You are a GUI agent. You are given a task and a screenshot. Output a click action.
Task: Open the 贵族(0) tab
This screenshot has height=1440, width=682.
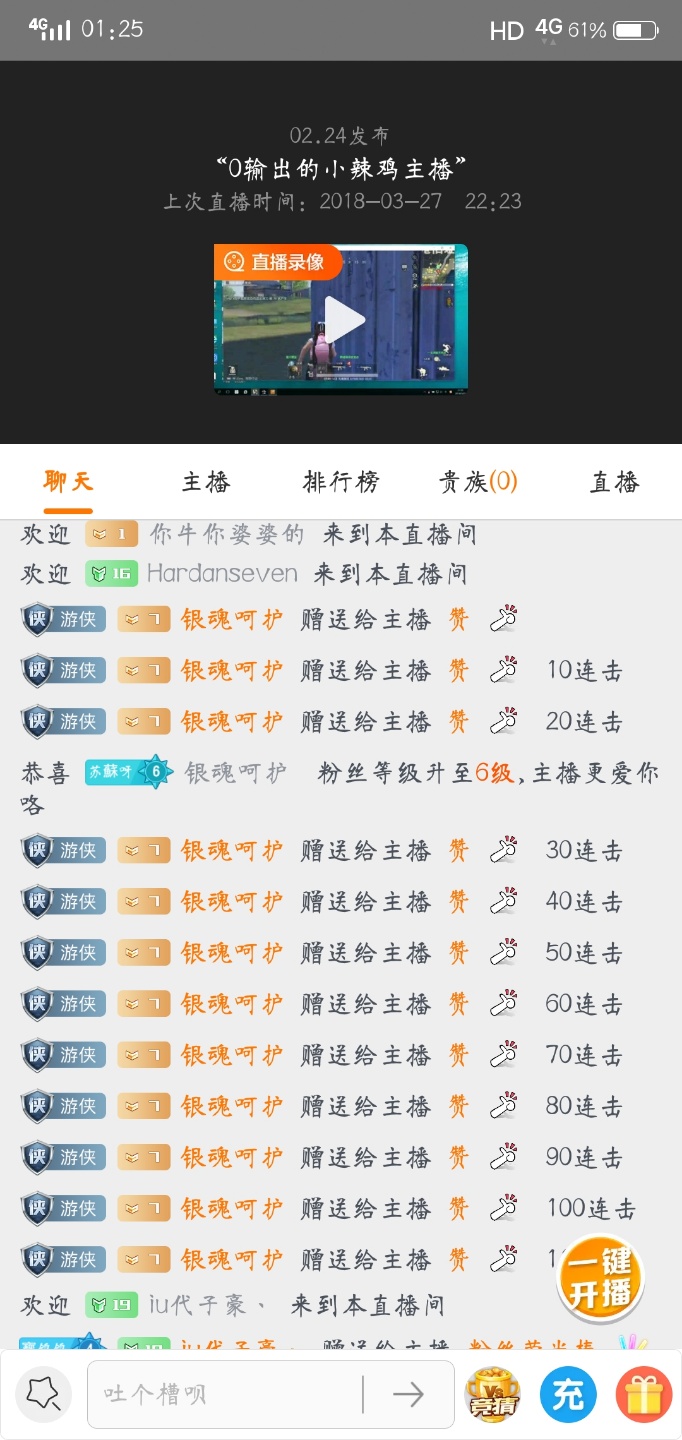tap(478, 482)
